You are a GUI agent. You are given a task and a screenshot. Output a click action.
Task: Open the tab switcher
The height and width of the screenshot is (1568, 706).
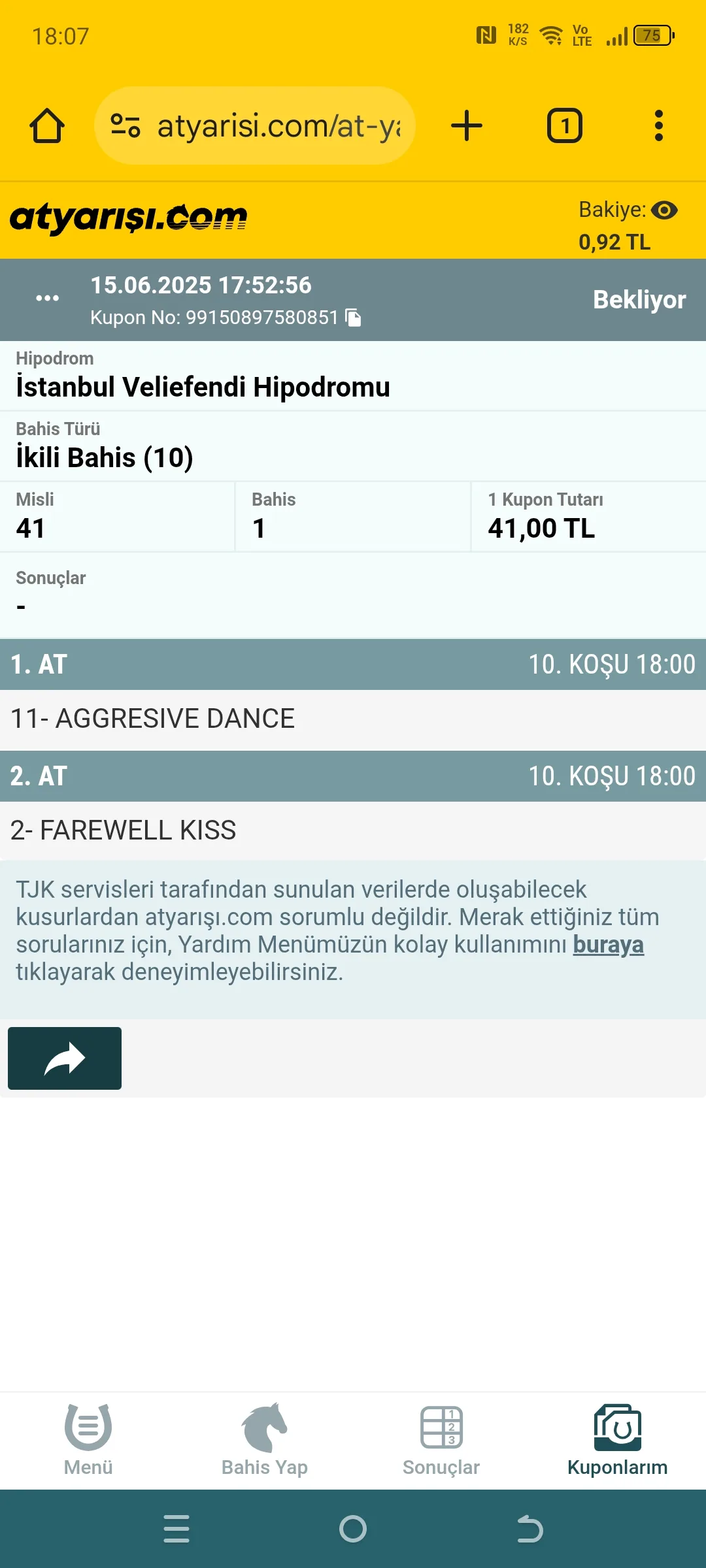564,125
